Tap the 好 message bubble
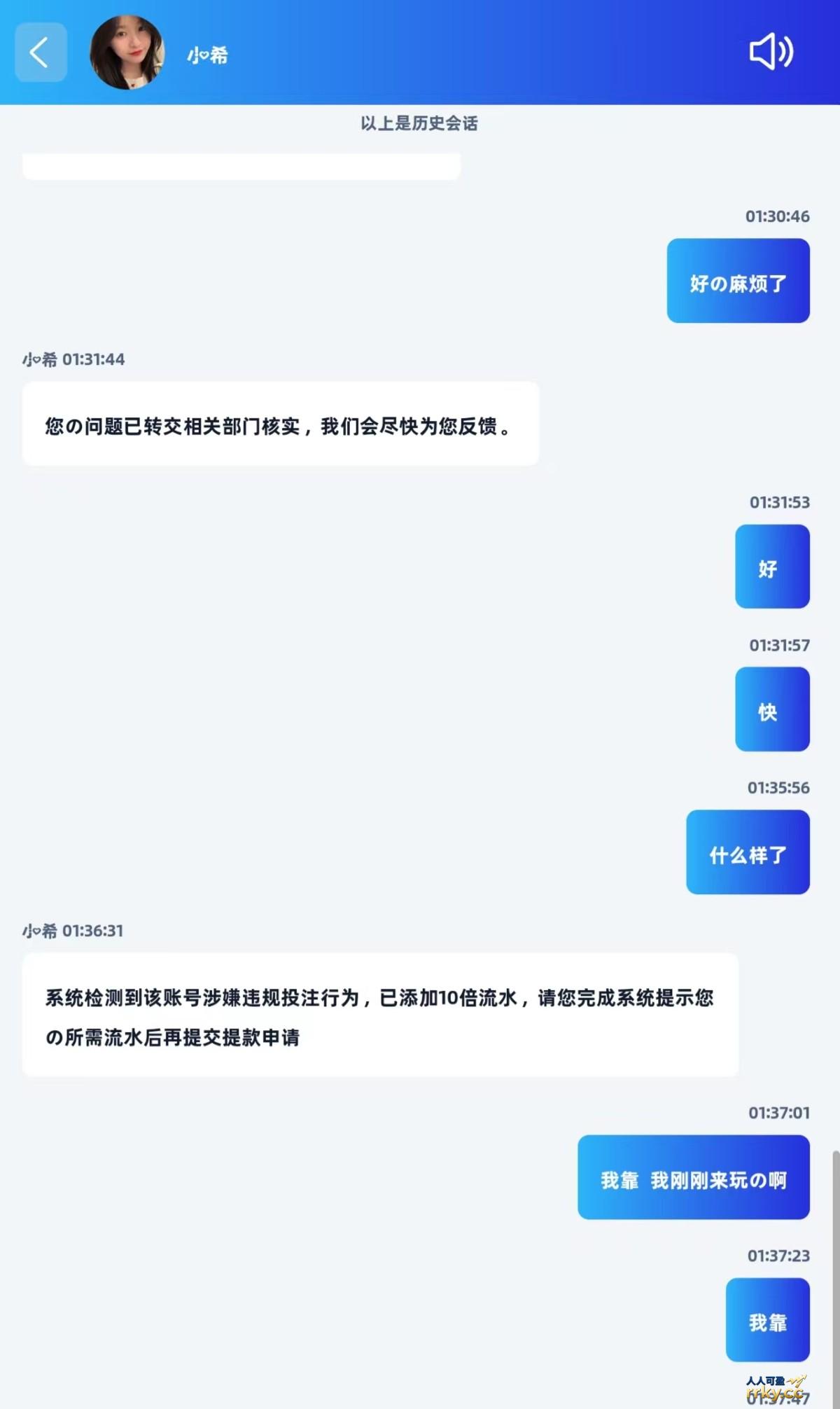This screenshot has height=1409, width=840. point(771,567)
